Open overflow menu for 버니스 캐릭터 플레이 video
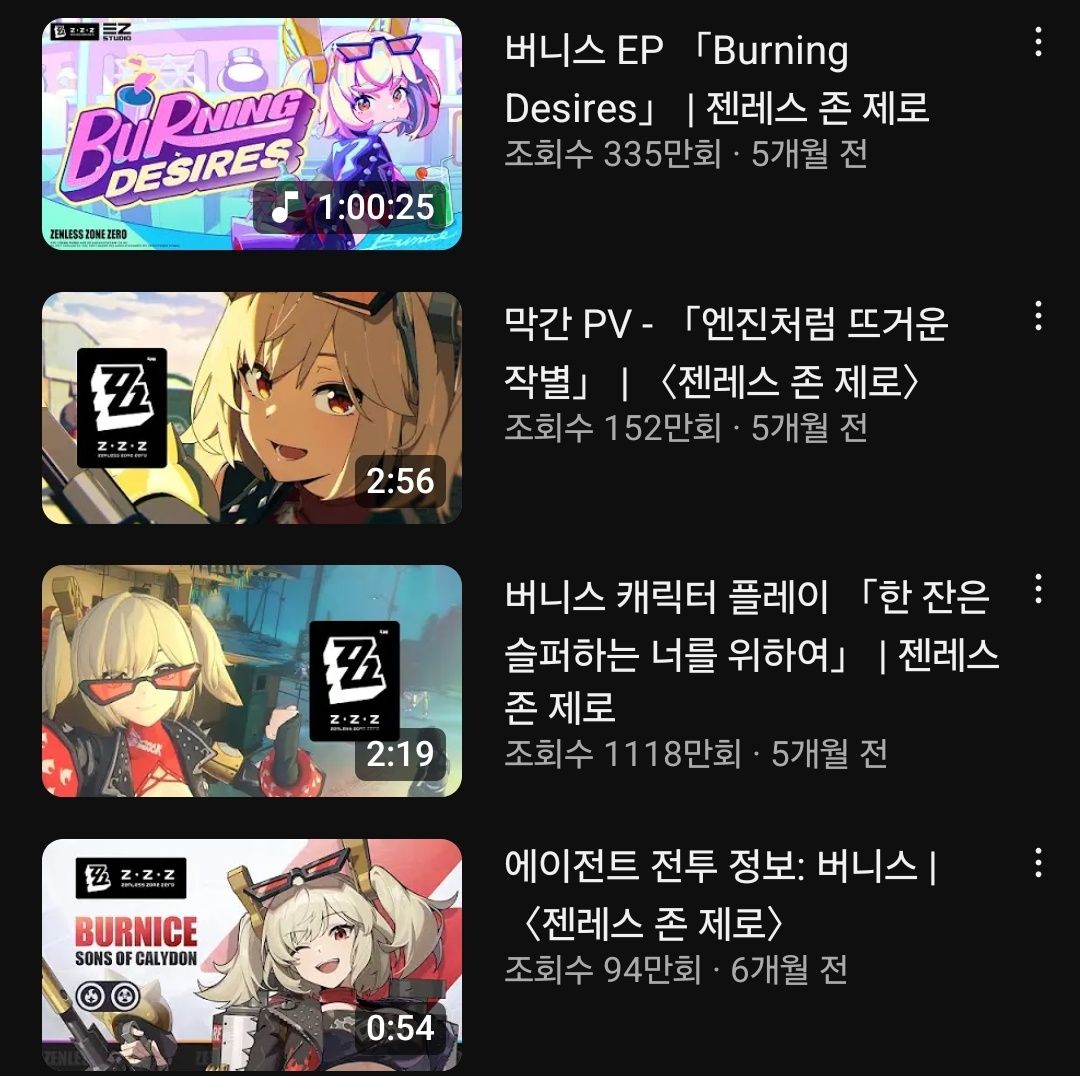Viewport: 1080px width, 1076px height. (x=1038, y=589)
